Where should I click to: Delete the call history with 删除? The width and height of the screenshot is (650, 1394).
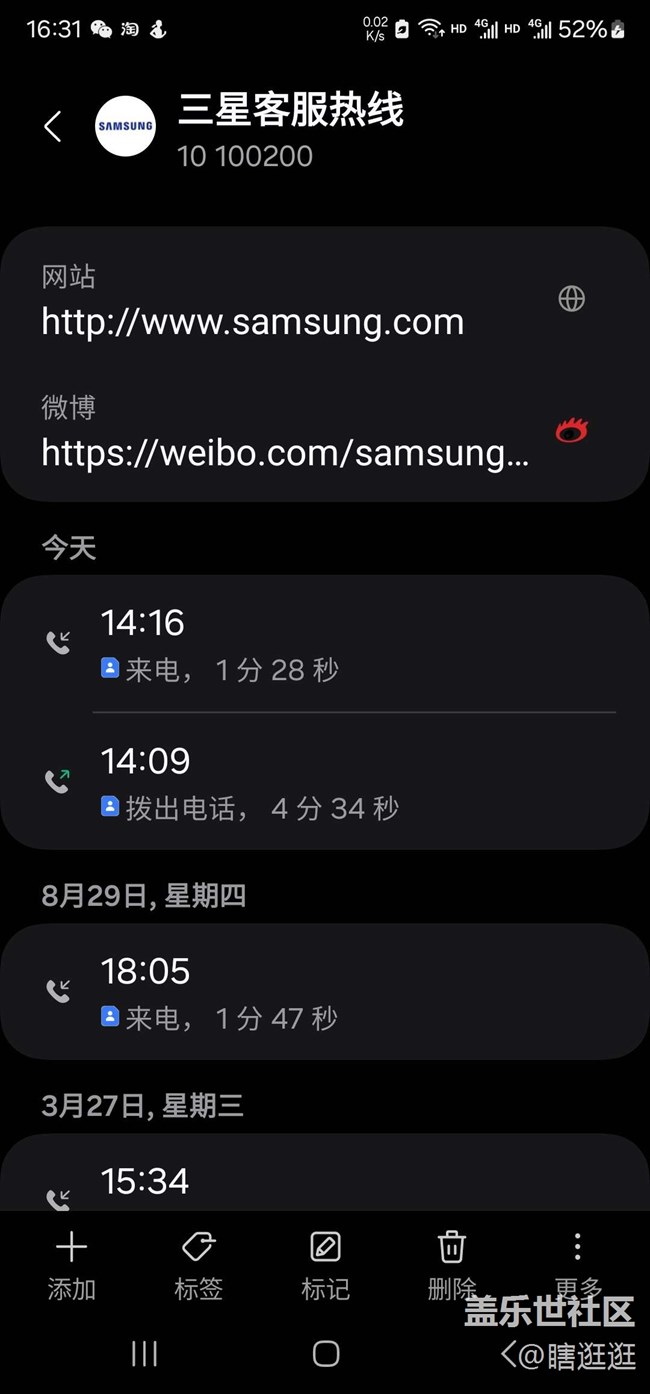[x=451, y=1264]
